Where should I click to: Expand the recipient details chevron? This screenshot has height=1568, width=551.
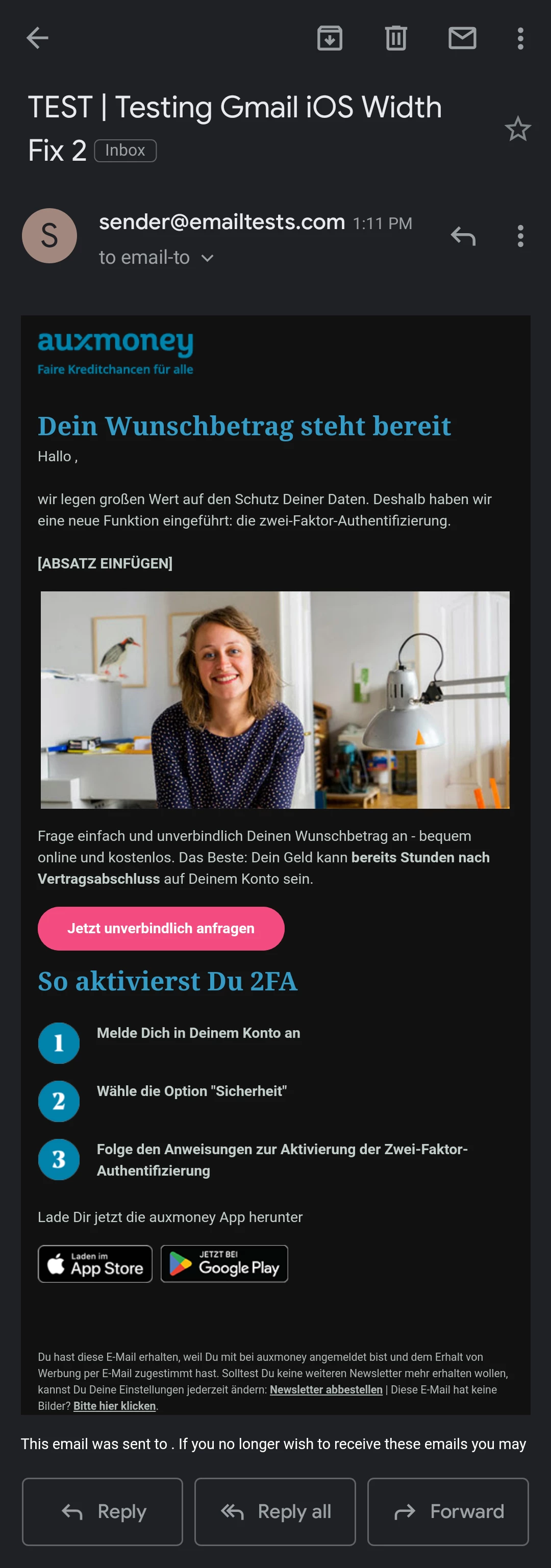(207, 258)
